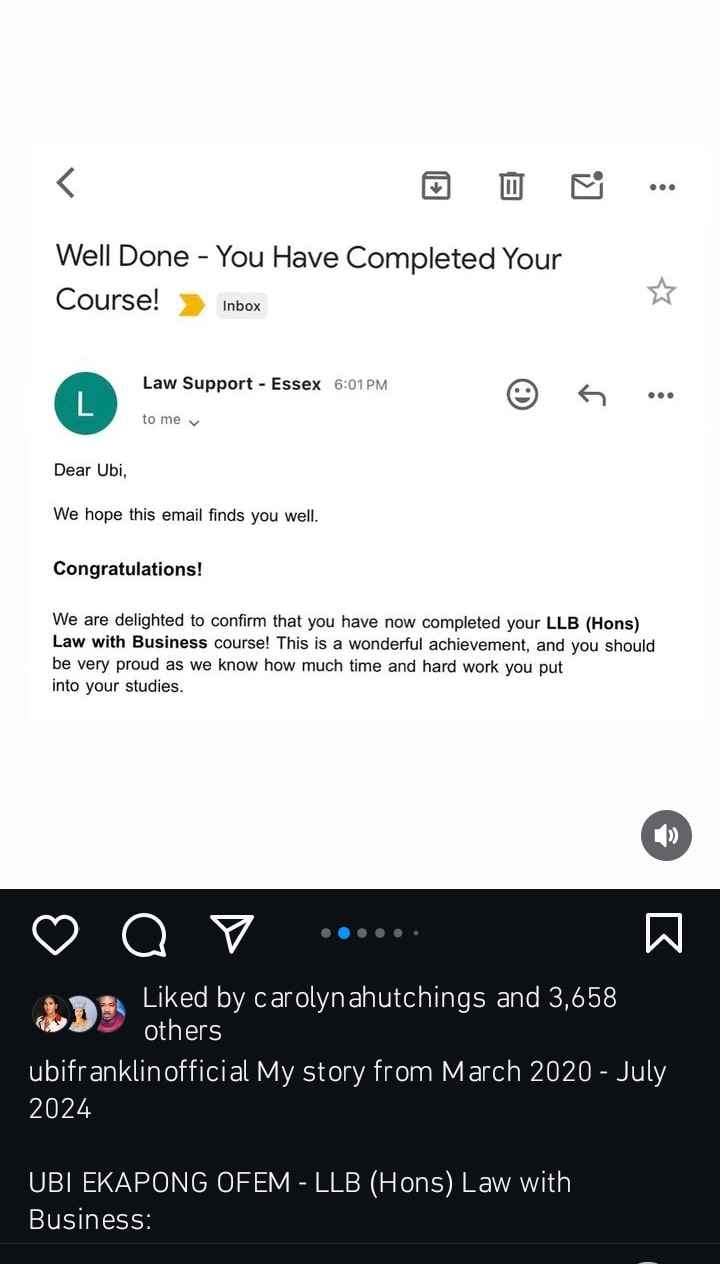
Task: View the list of 3,658 others who liked
Action: pyautogui.click(x=381, y=1013)
